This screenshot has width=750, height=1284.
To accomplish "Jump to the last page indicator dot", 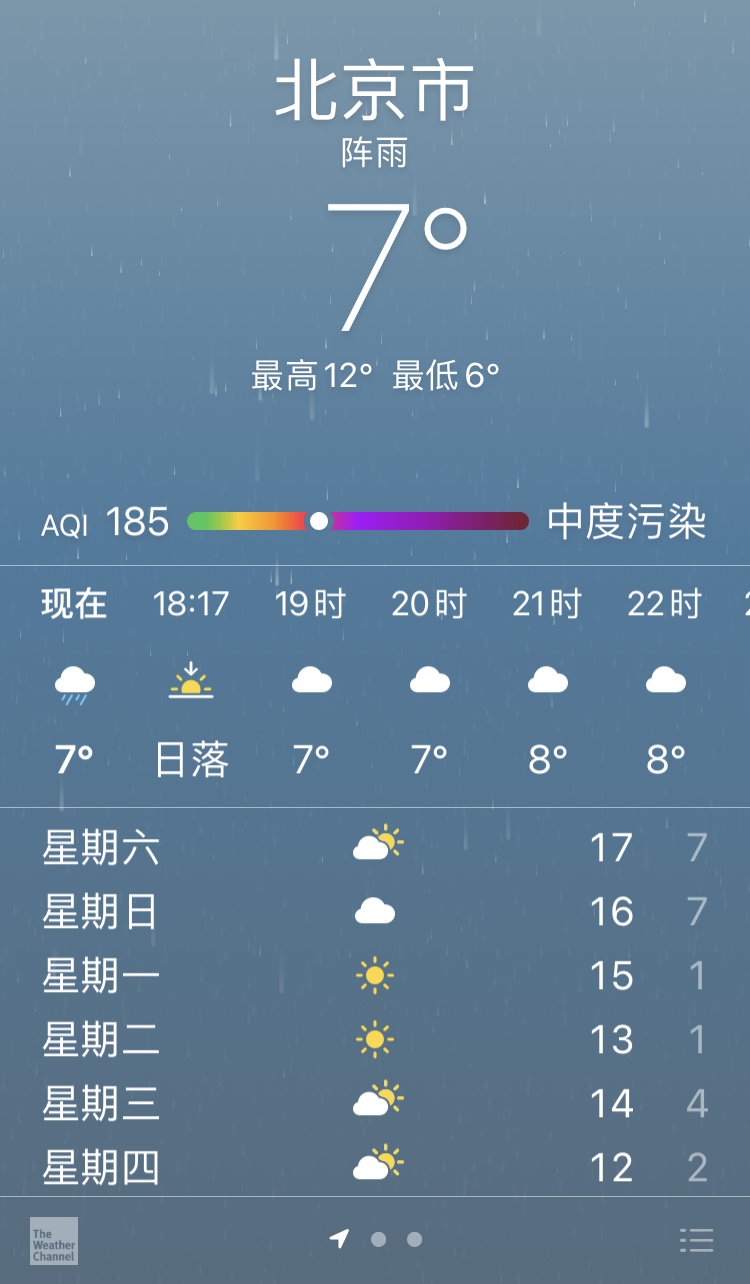I will coord(414,1240).
